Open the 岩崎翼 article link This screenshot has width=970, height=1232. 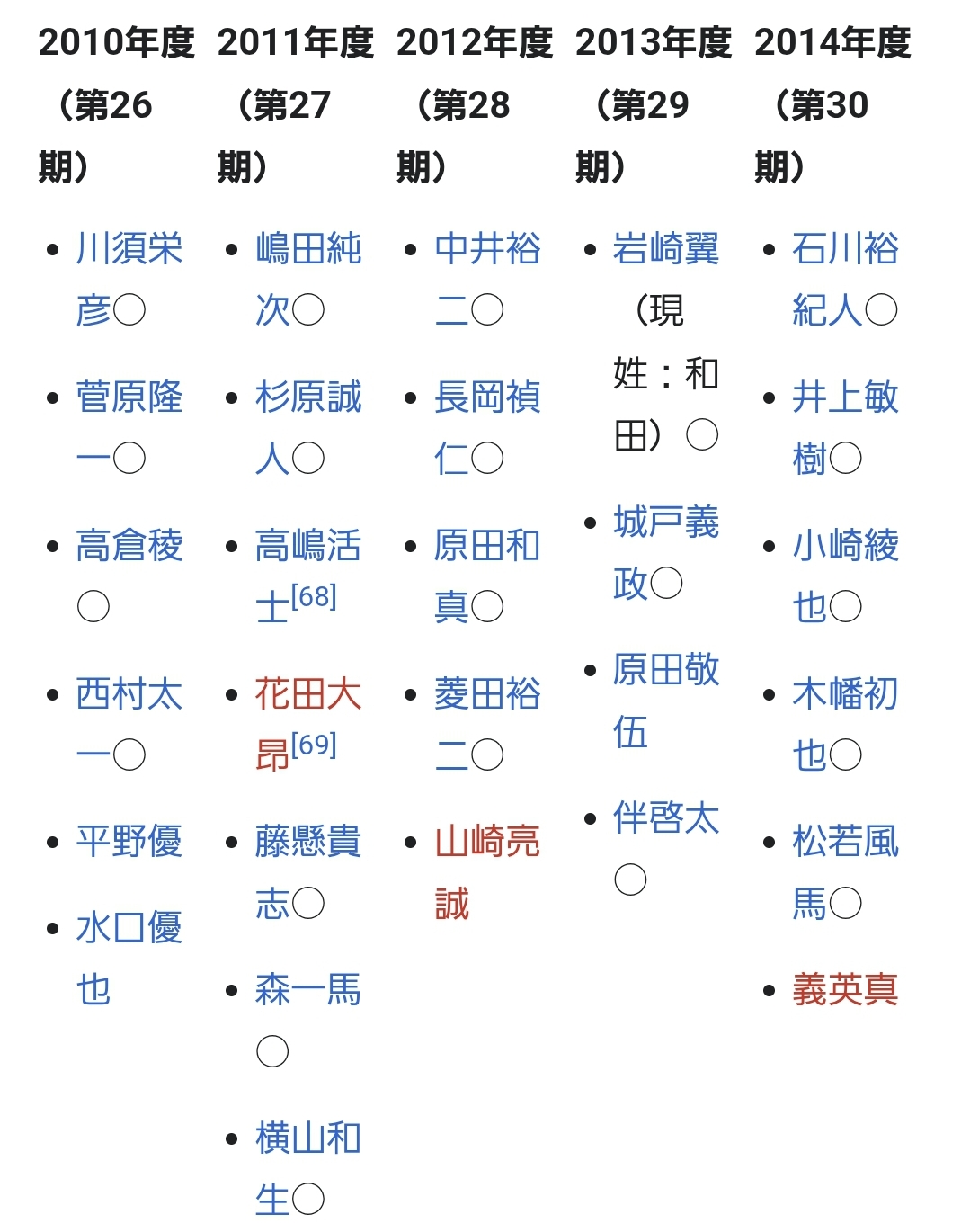coord(665,249)
